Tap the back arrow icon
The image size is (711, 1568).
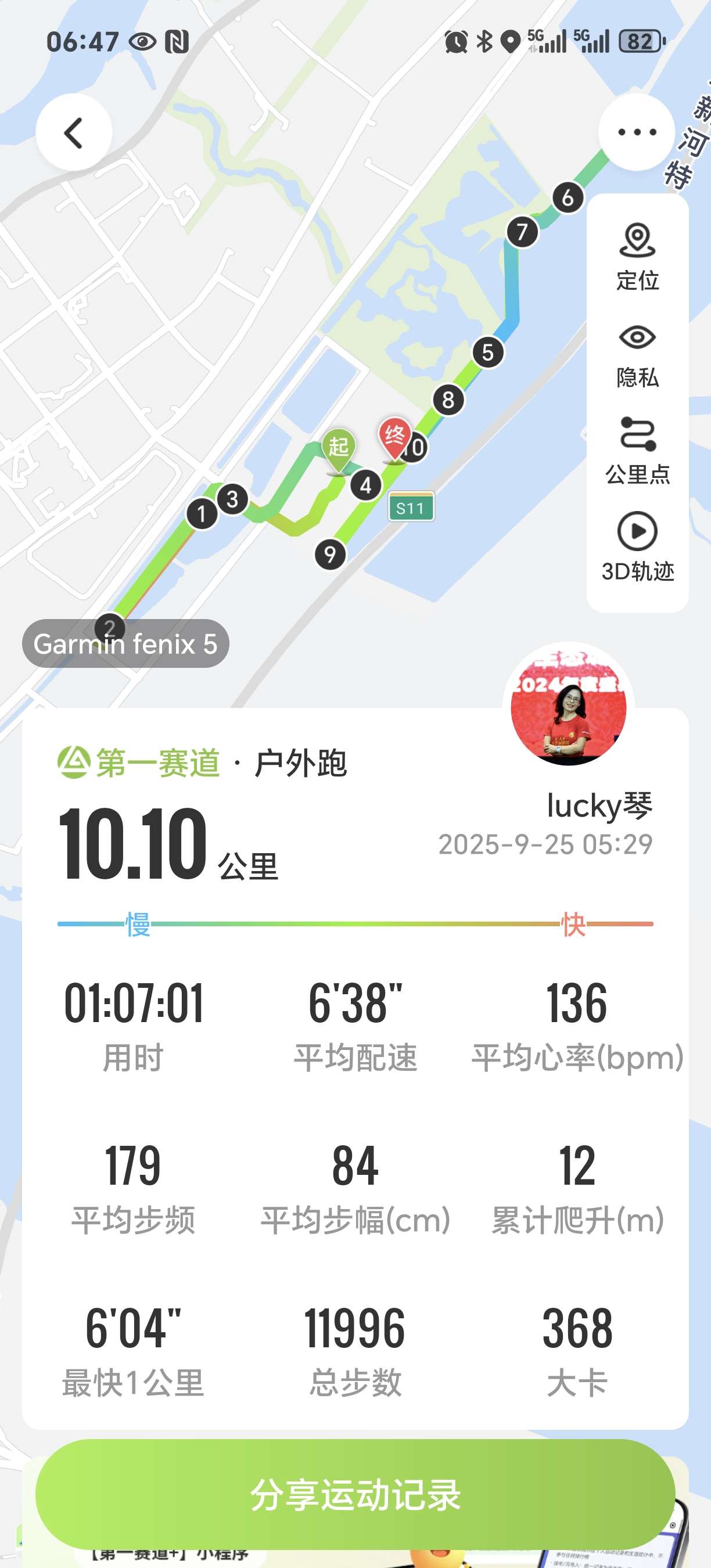coord(74,132)
